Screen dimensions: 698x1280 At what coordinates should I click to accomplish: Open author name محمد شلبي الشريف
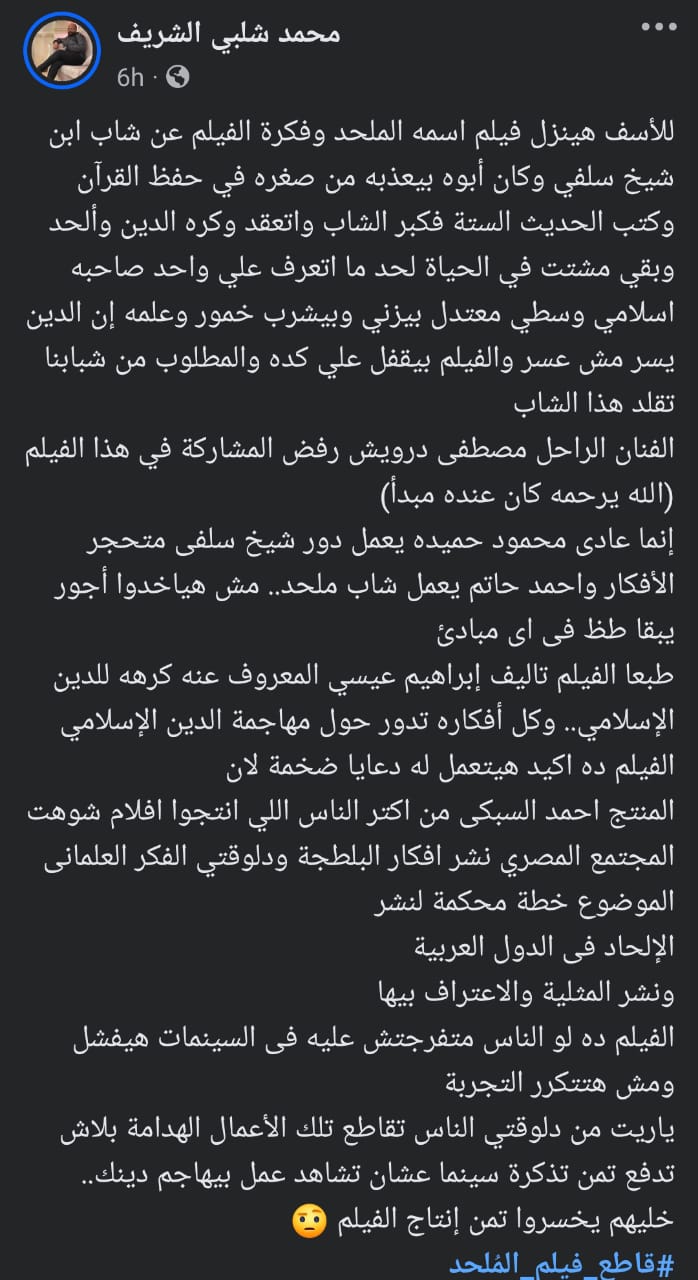(229, 33)
